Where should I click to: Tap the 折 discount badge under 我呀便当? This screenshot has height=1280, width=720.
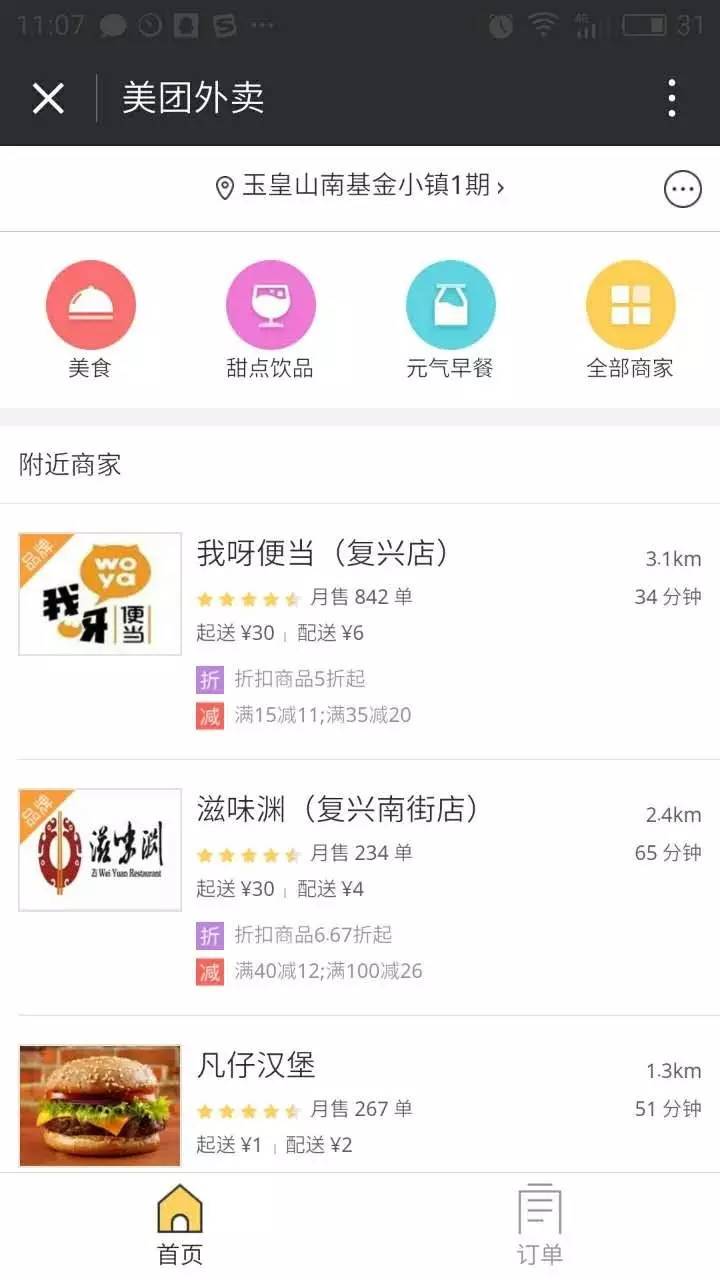tap(208, 680)
